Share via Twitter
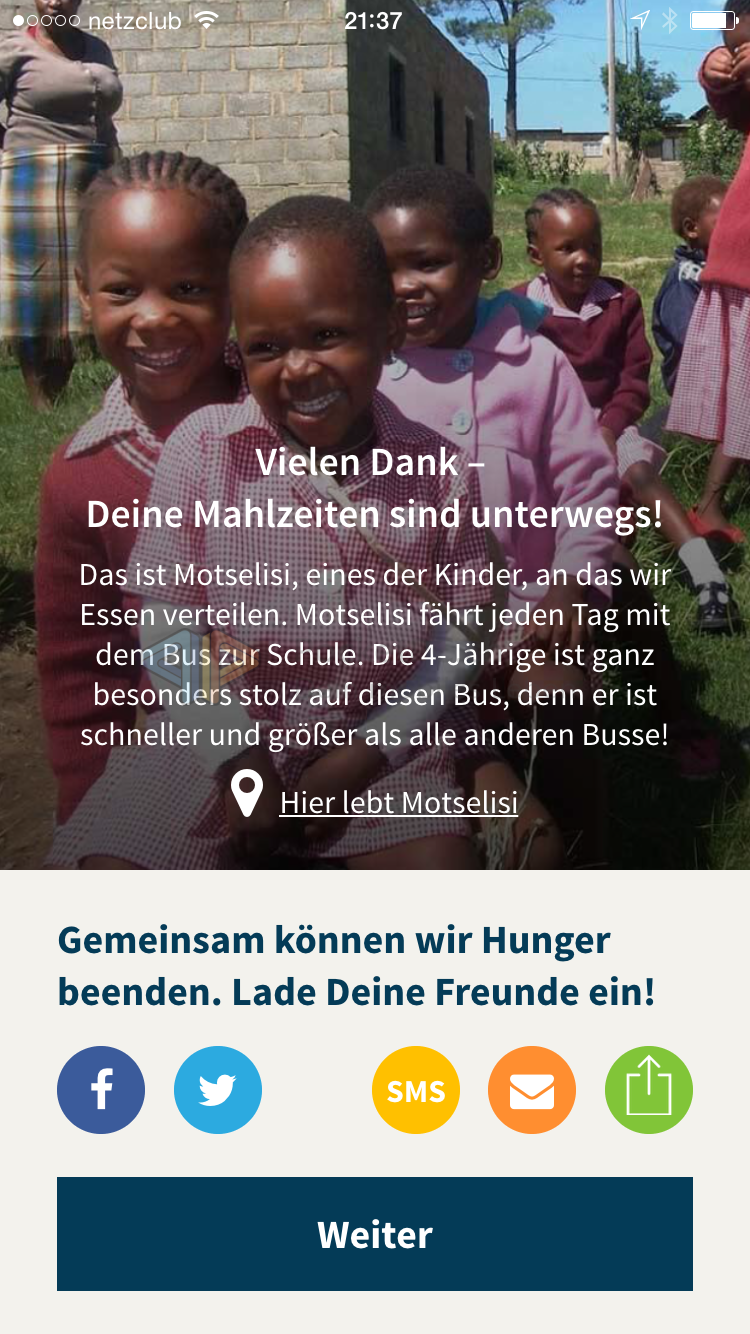Viewport: 750px width, 1334px height. [x=218, y=1090]
